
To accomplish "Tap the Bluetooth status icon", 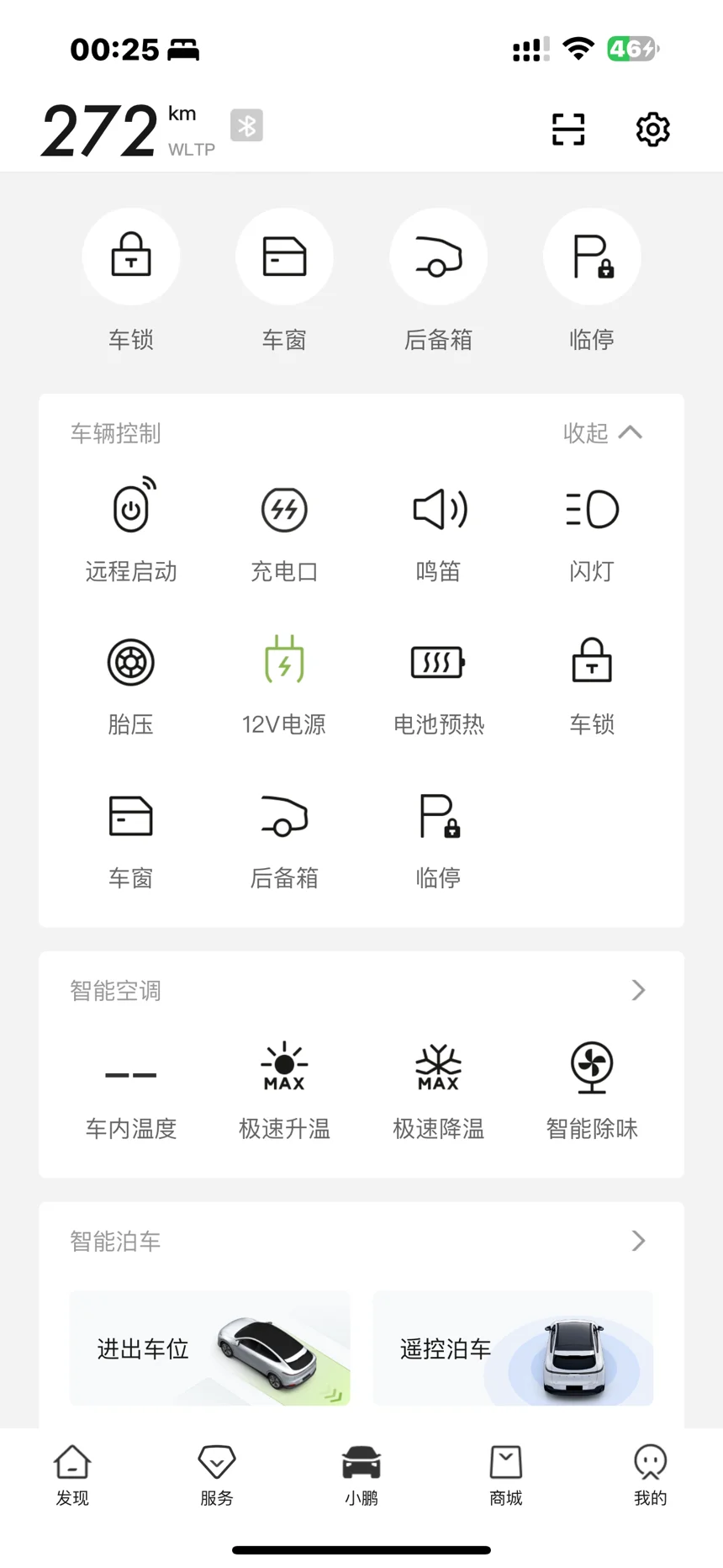I will [246, 125].
